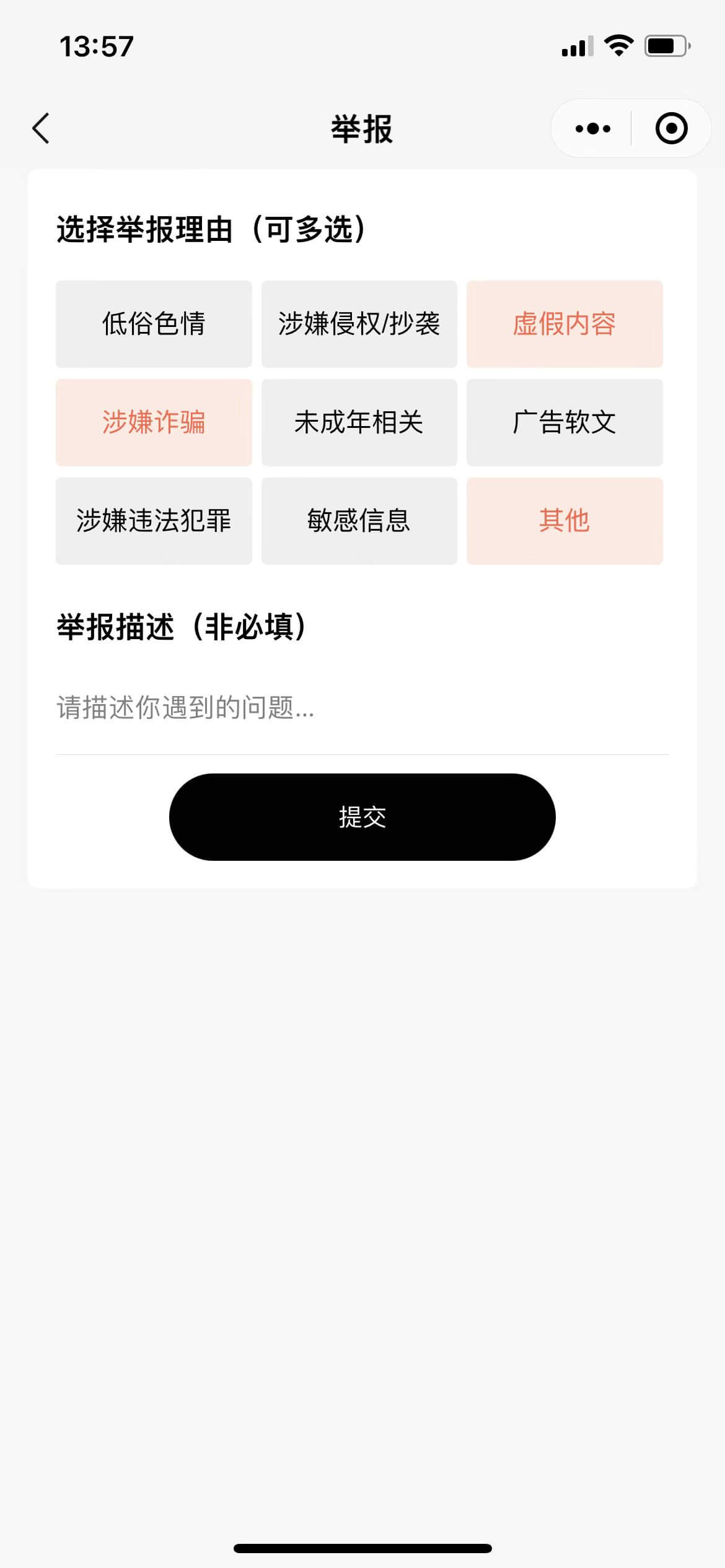Select the 涉嫌违法犯罪 reason
Viewport: 725px width, 1568px height.
pyautogui.click(x=154, y=521)
